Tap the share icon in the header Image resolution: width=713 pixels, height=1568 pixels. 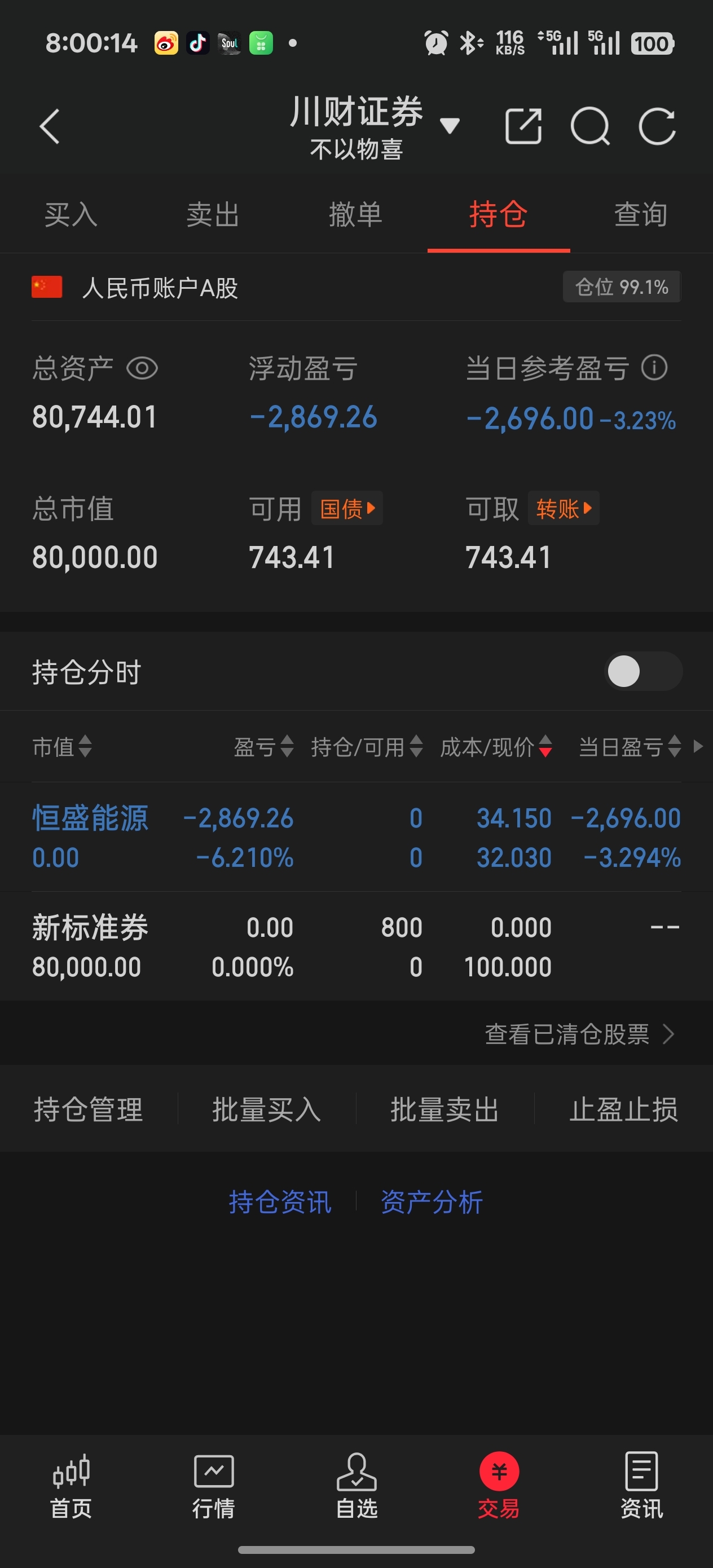coord(523,126)
